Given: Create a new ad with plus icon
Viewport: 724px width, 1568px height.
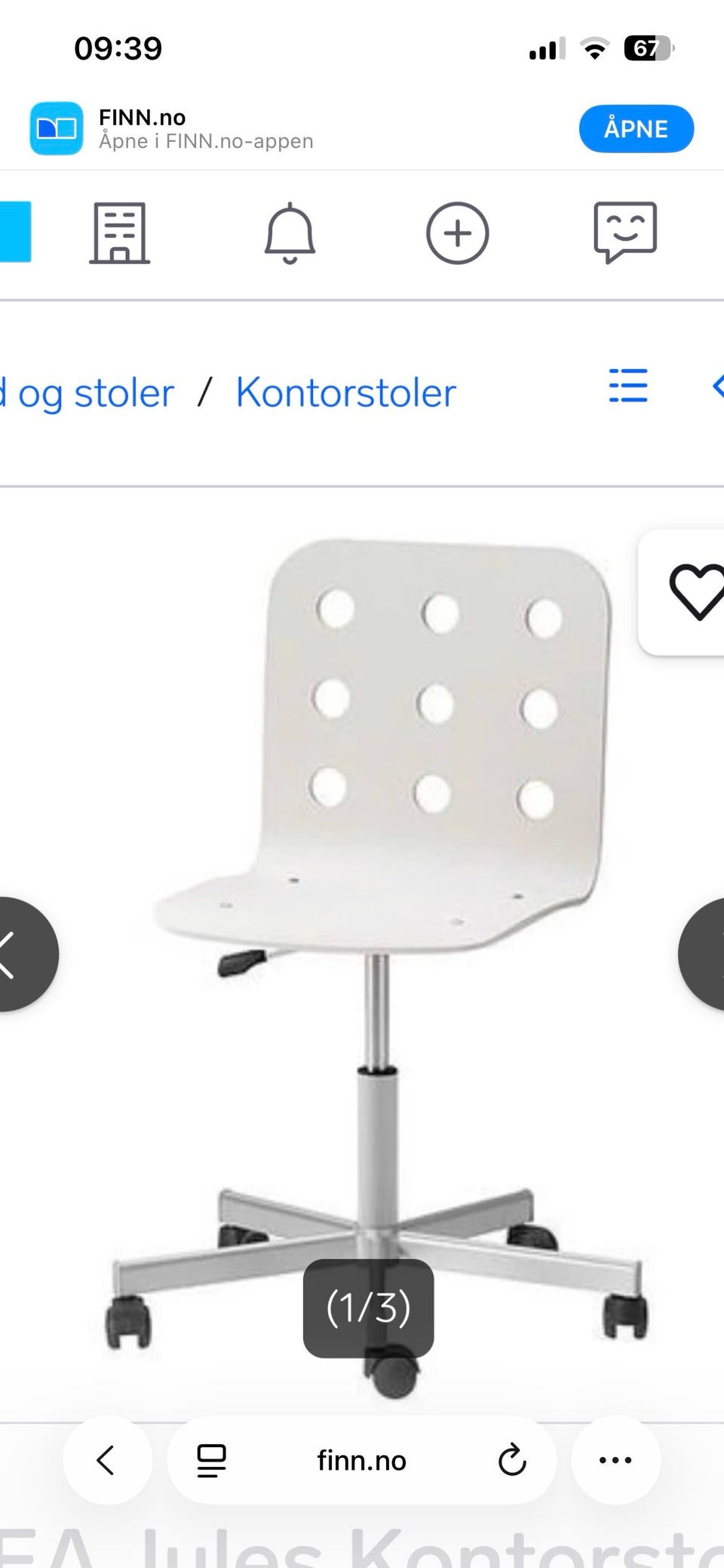Looking at the screenshot, I should tap(458, 232).
